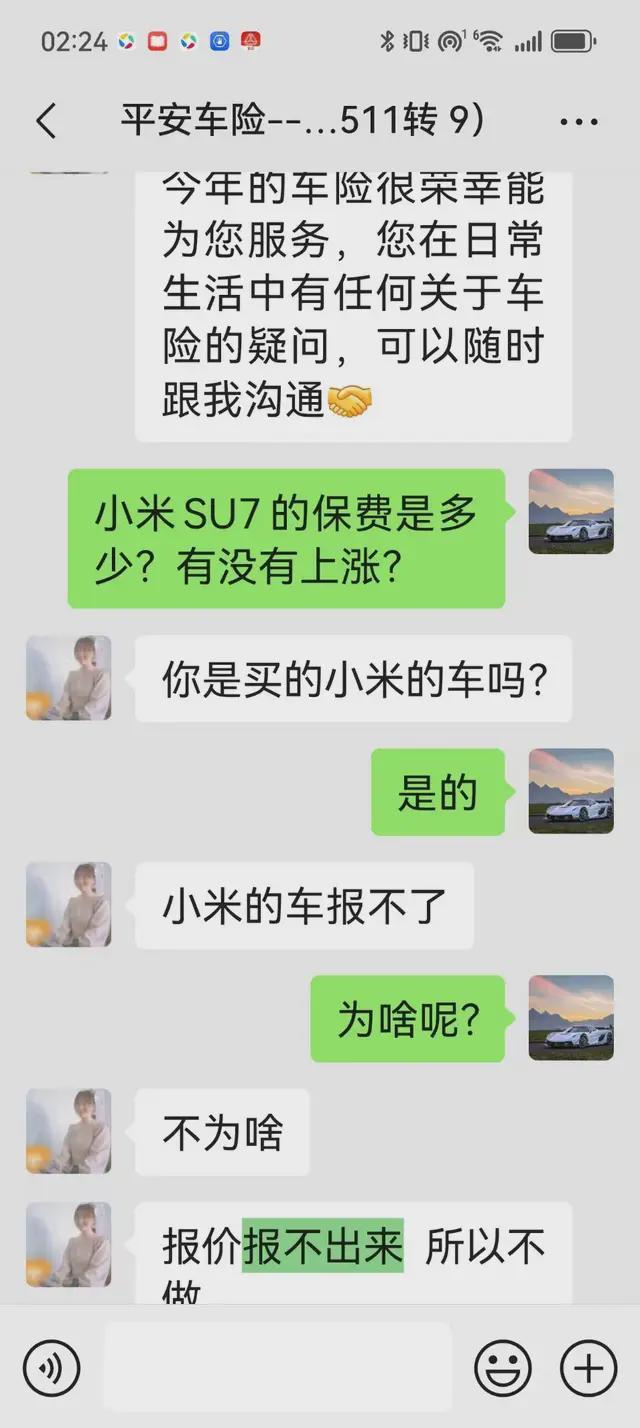Open the plus attachments menu
640x1428 pixels.
coord(589,1366)
